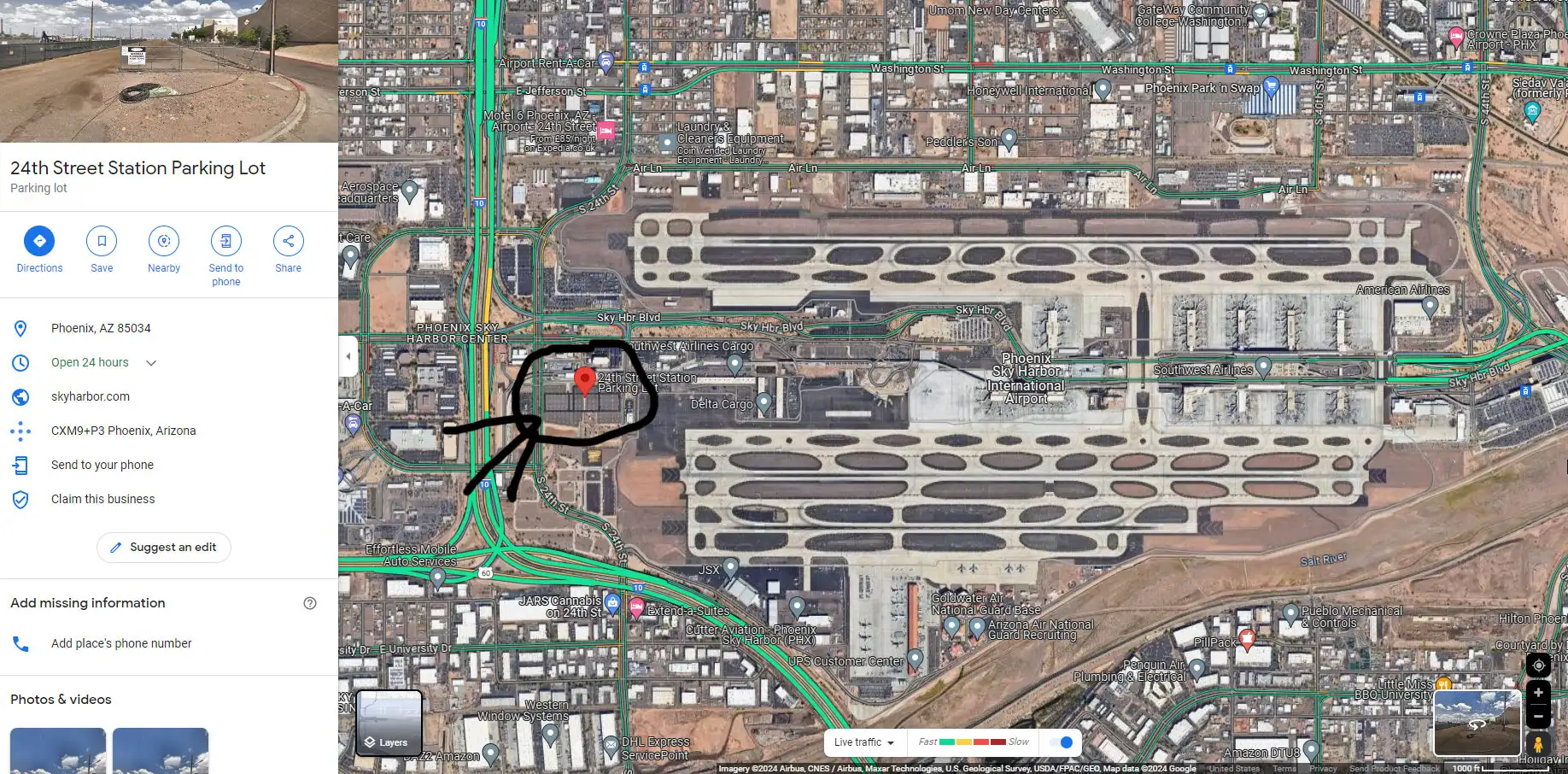This screenshot has width=1568, height=774.
Task: Tap Send to phone button under title
Action: click(225, 242)
